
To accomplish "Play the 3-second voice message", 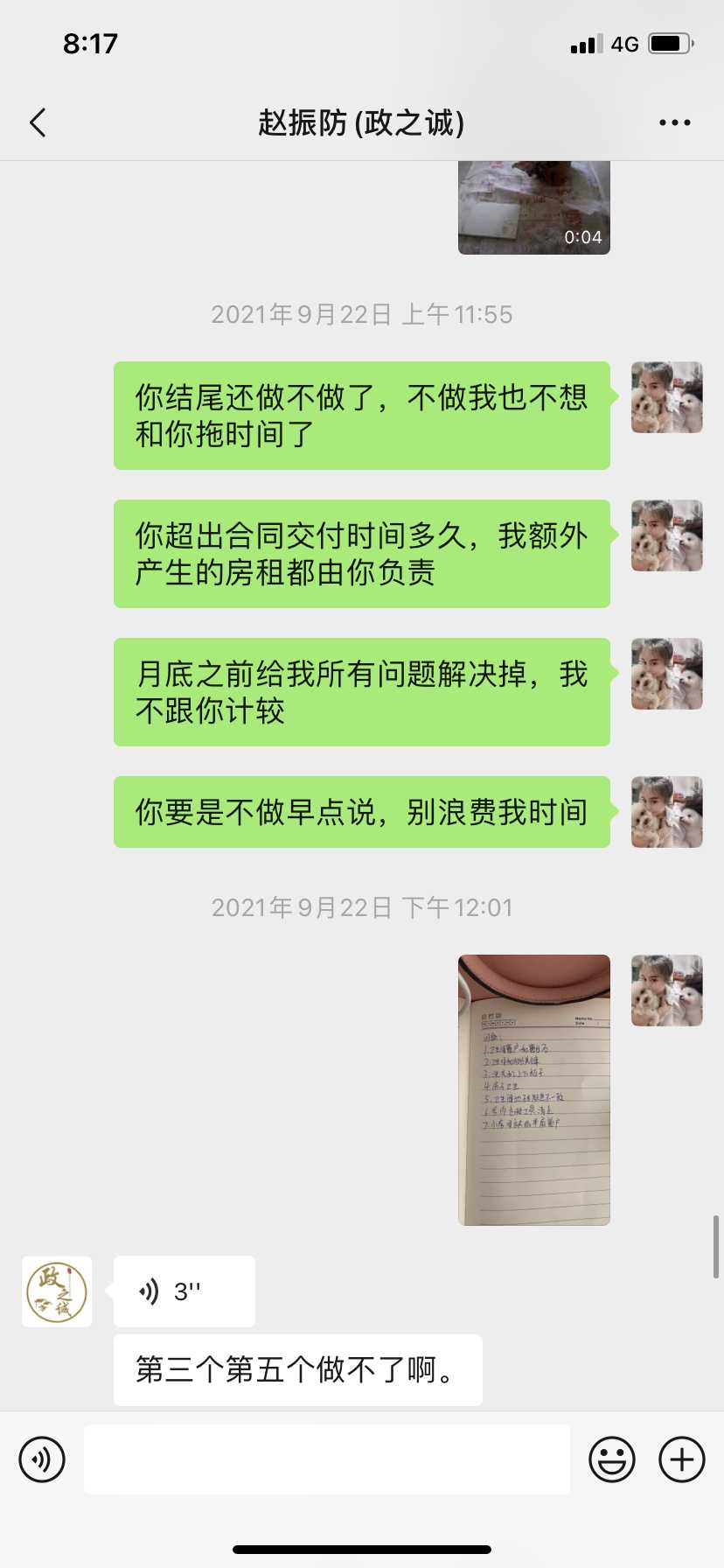I will [184, 1291].
